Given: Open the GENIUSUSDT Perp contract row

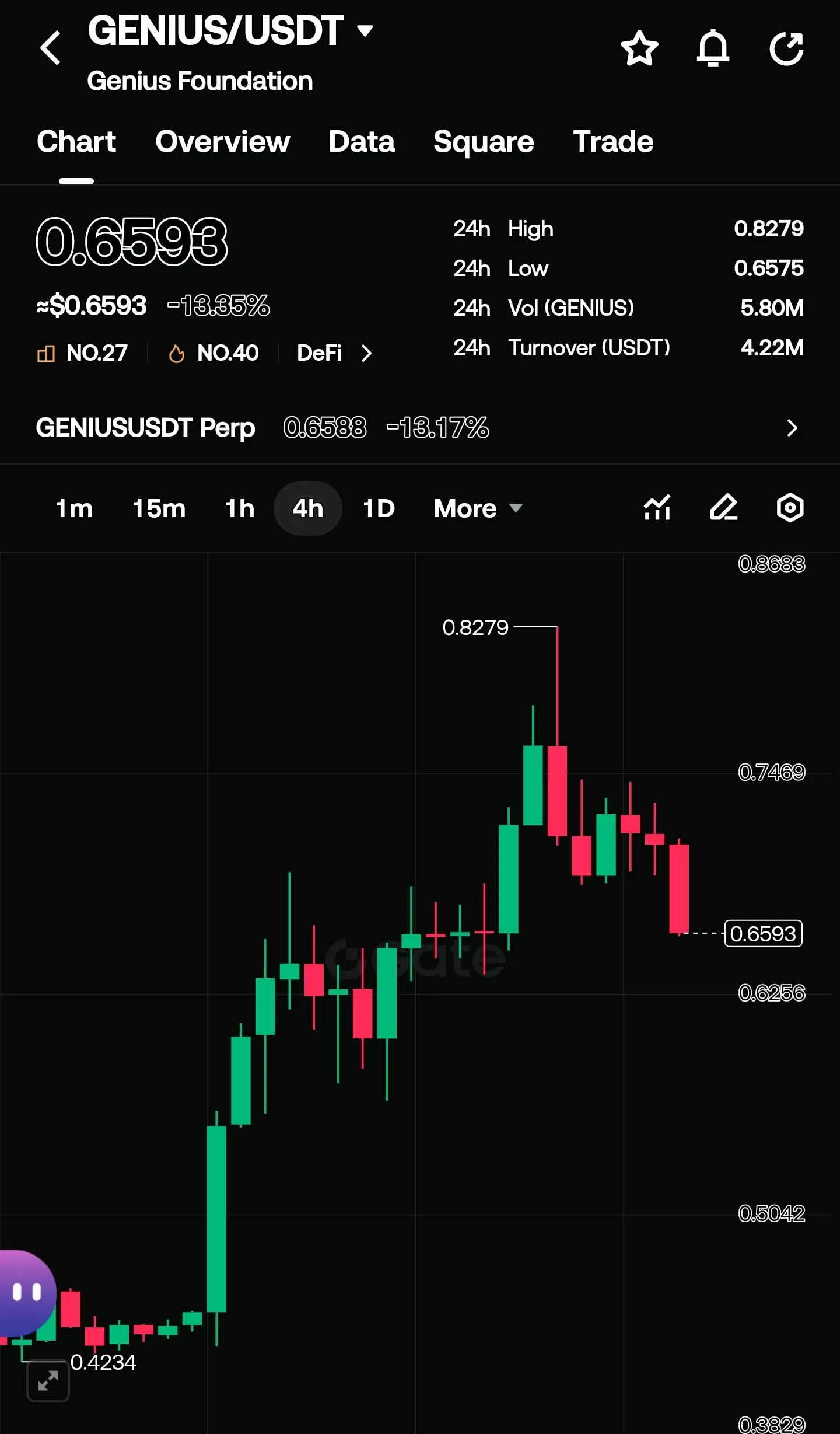Looking at the screenshot, I should pos(419,428).
